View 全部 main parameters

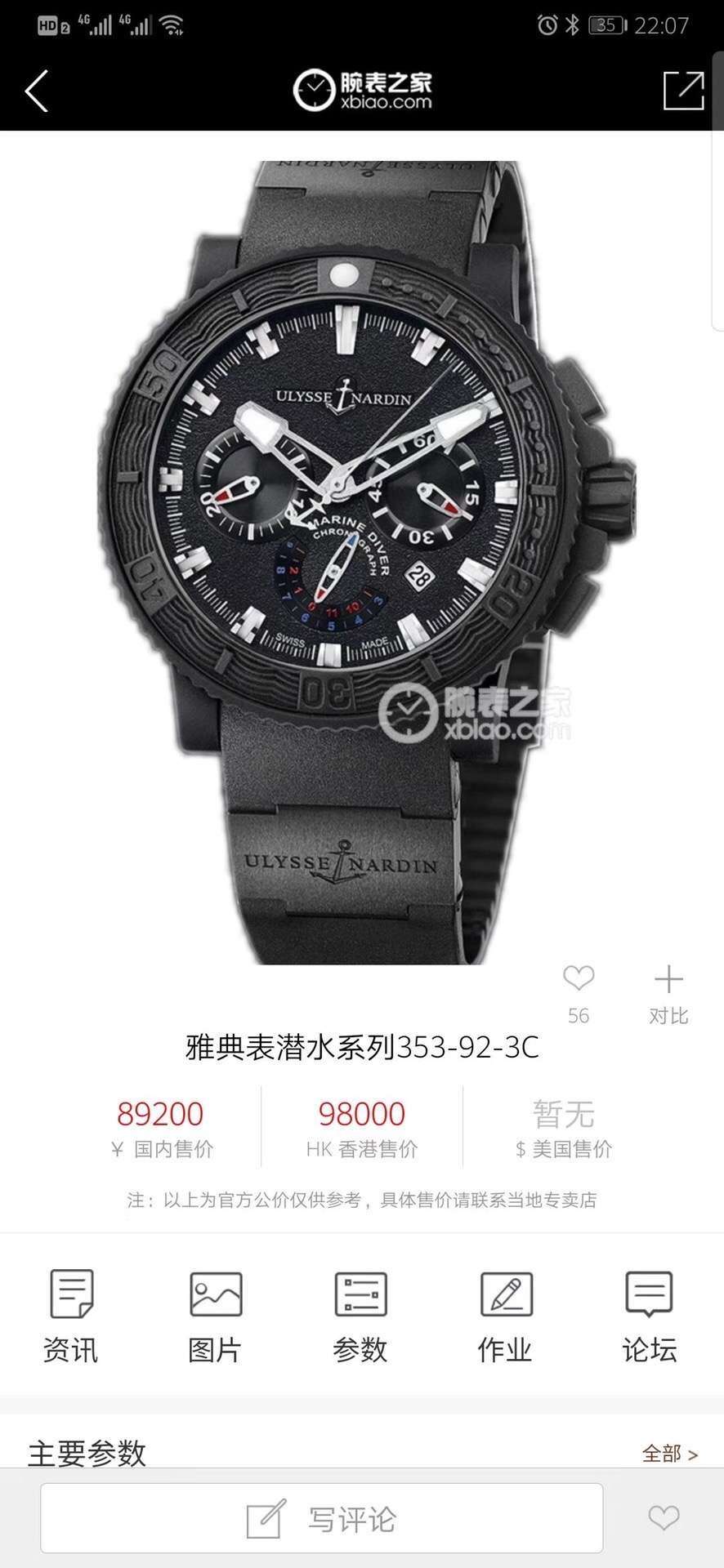point(669,1454)
